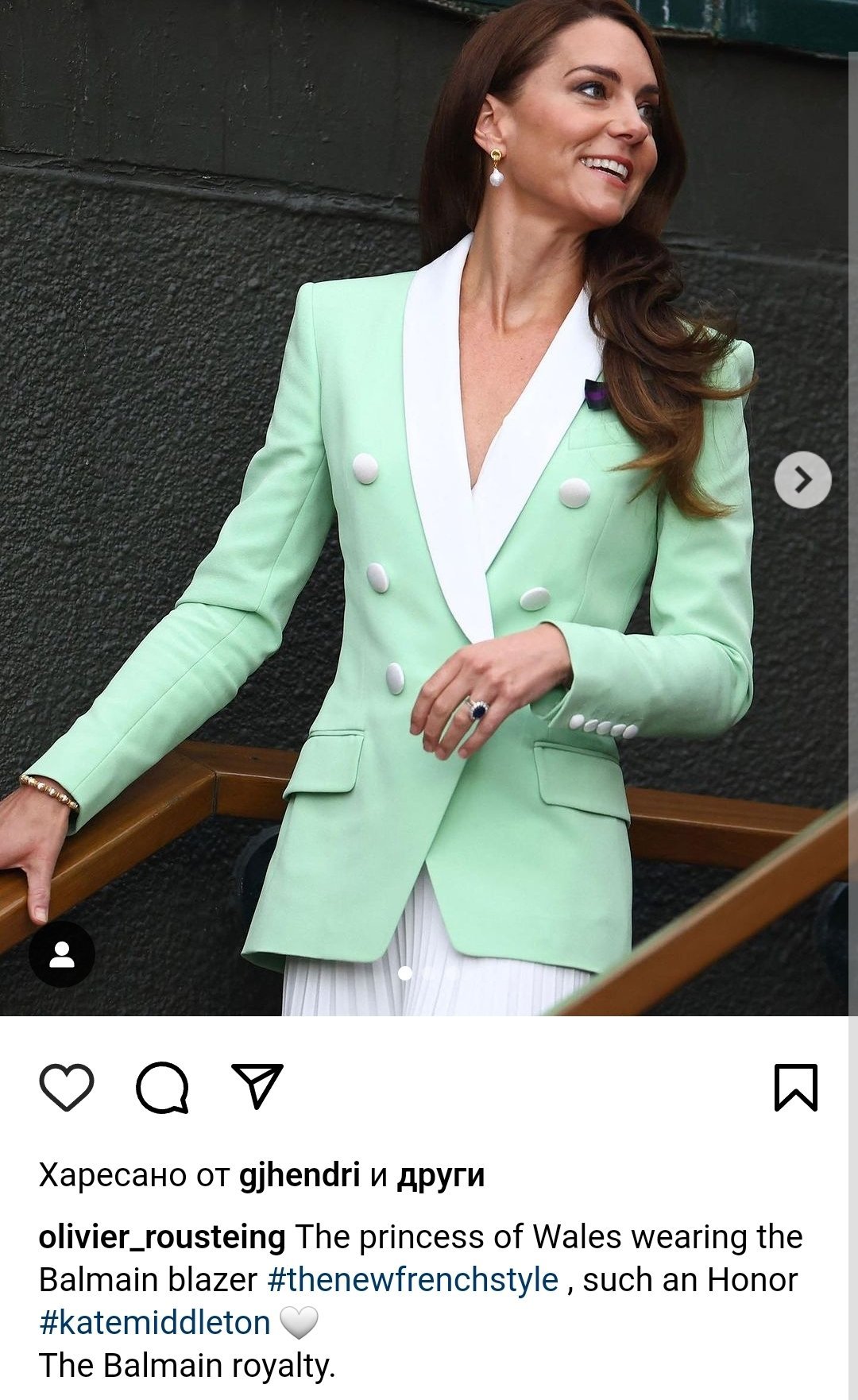
Task: Like the olivier_rousteing post
Action: click(67, 1087)
